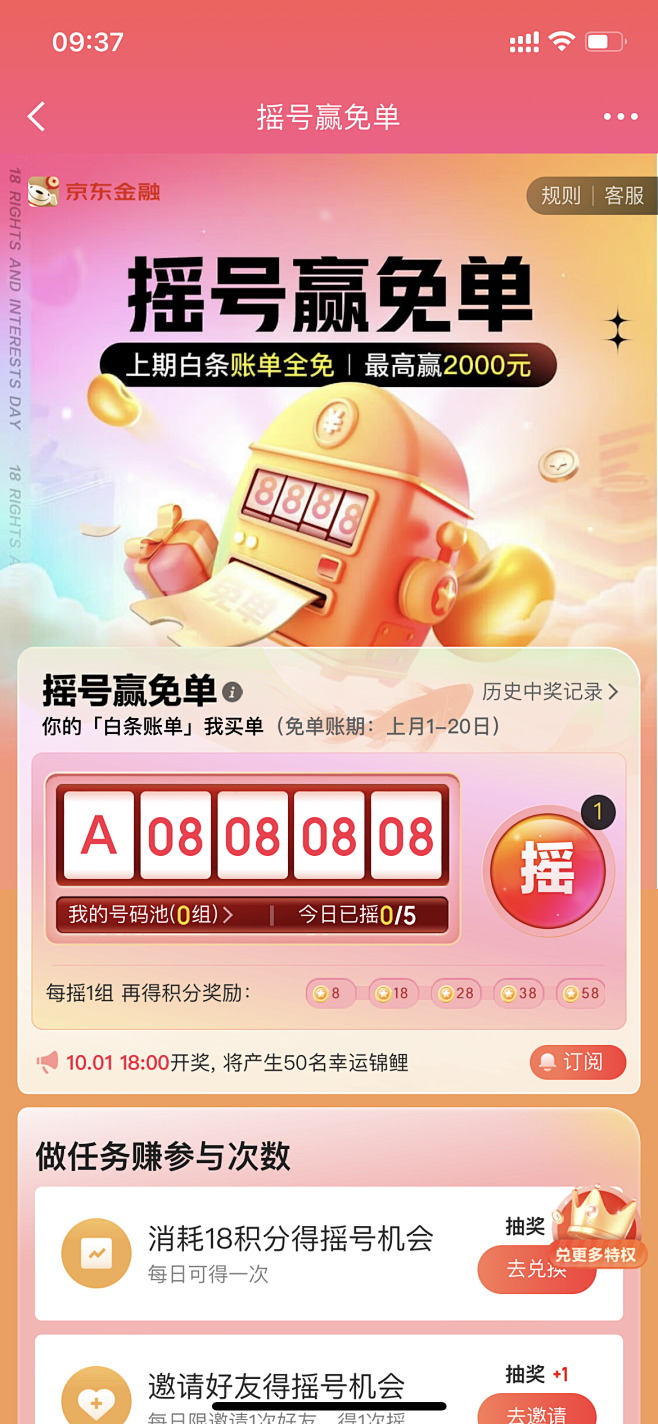Open the three-dot overflow menu
This screenshot has width=658, height=1424.
(620, 117)
